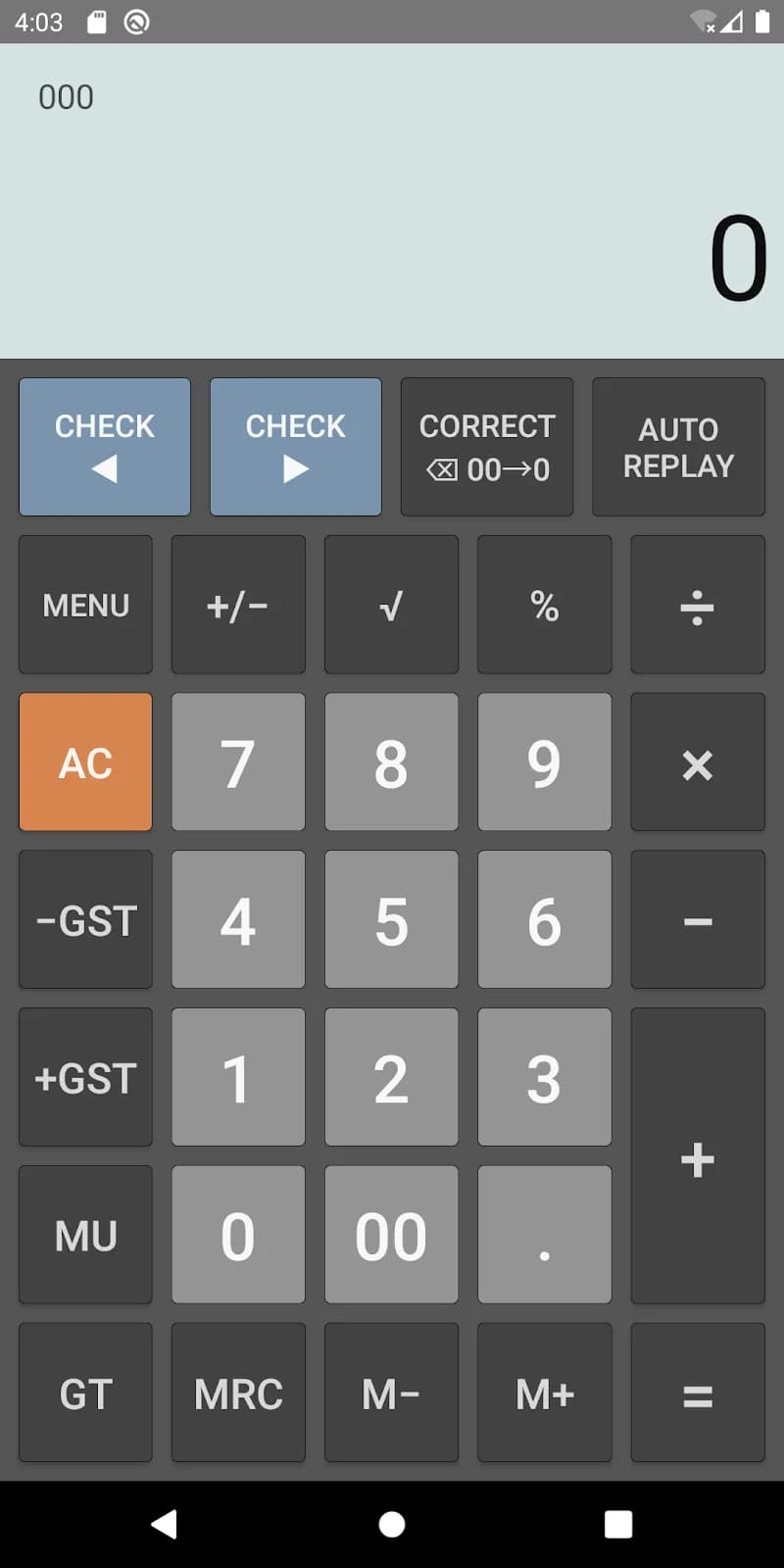Remove GST using the -GST key

(85, 919)
